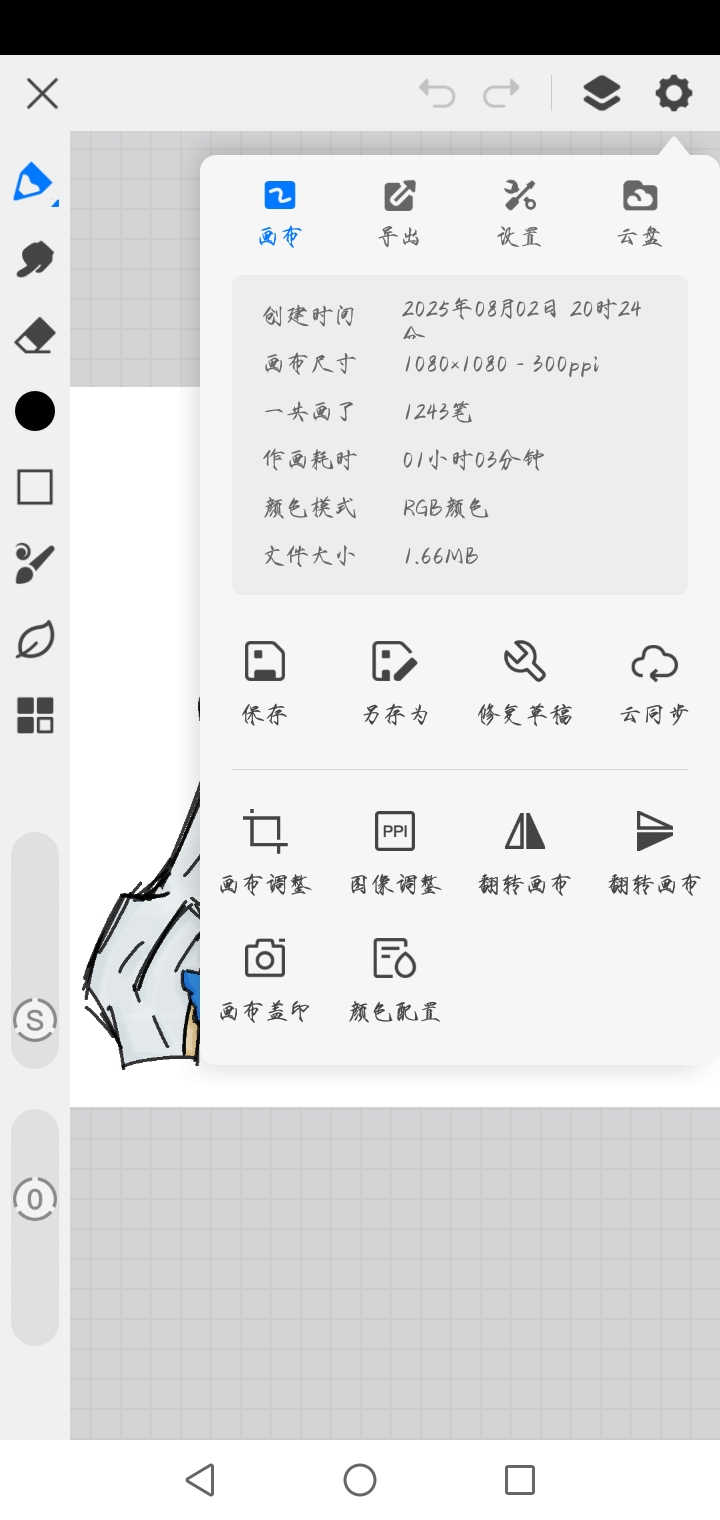Image resolution: width=720 pixels, height=1520 pixels.
Task: Open the 设置 settings tab
Action: coord(517,210)
